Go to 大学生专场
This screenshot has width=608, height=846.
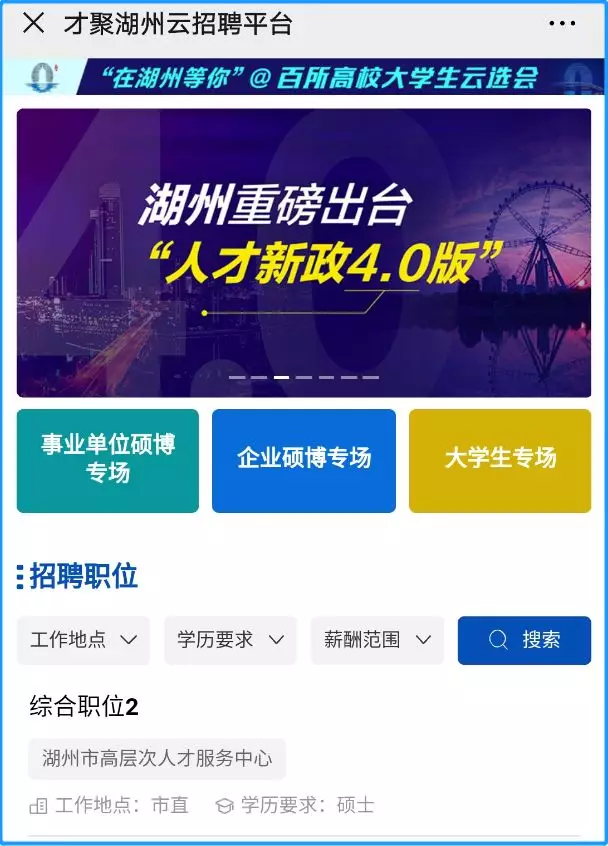499,460
